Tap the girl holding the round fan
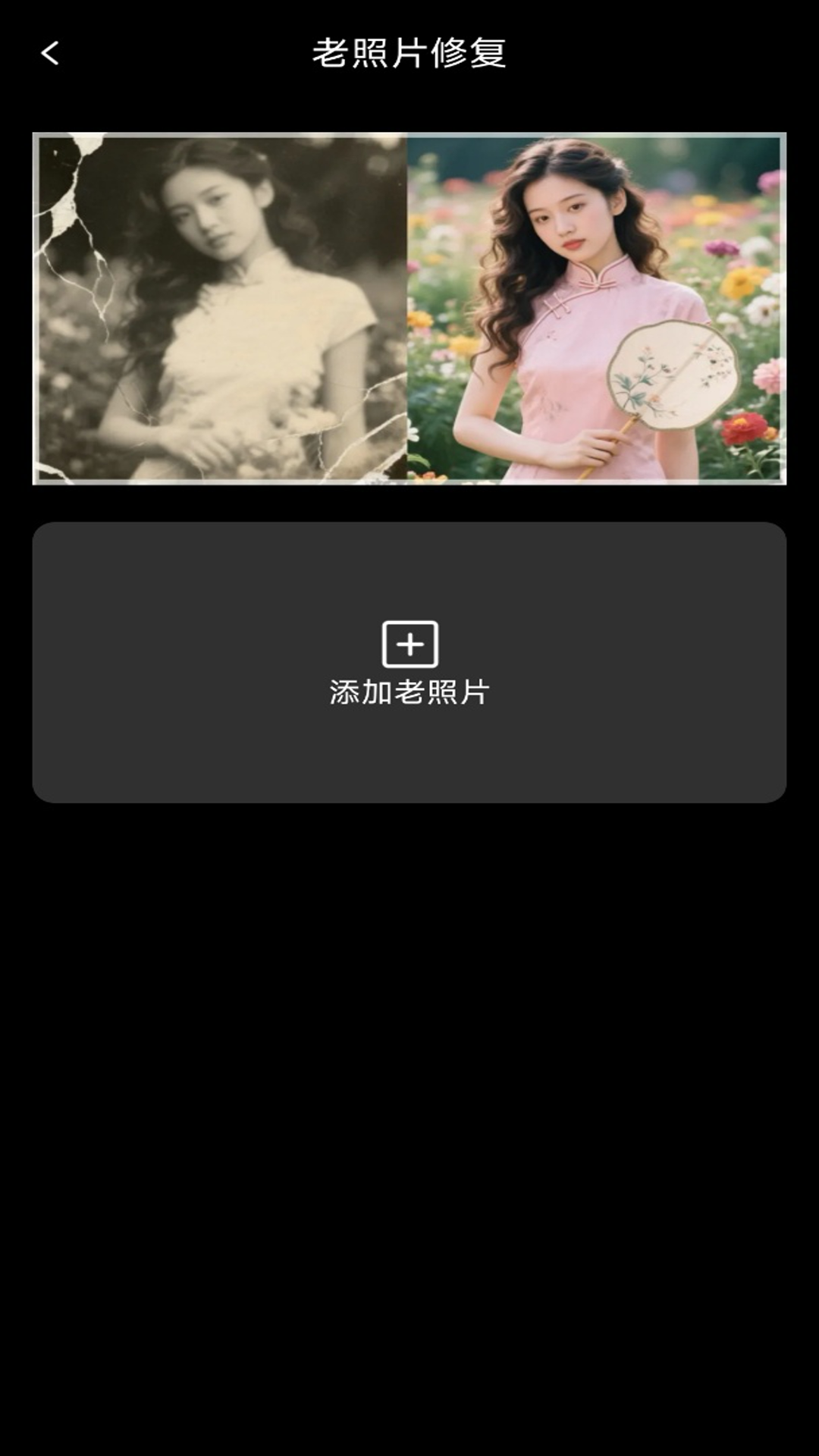 pyautogui.click(x=576, y=318)
